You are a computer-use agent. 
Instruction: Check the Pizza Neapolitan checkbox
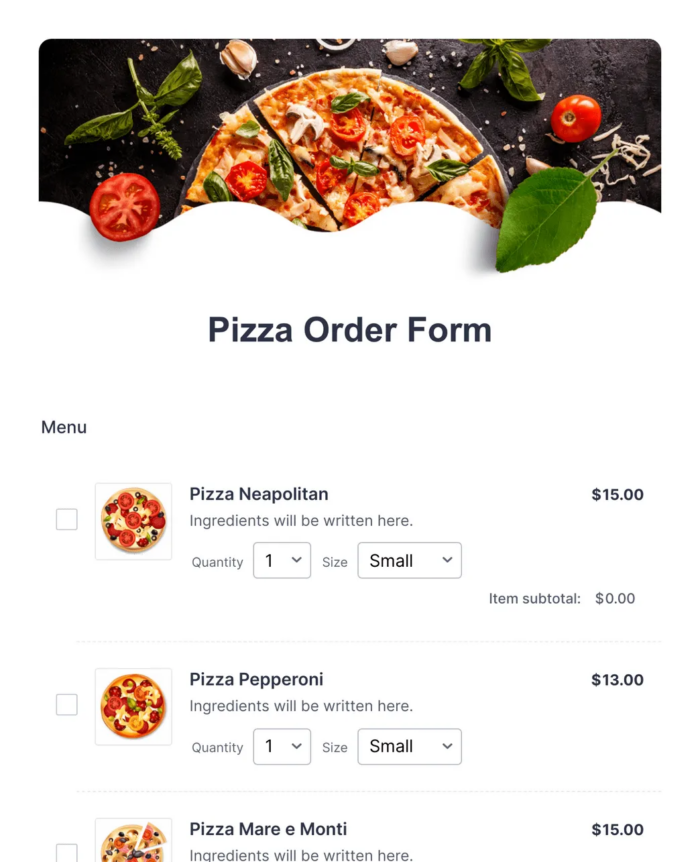click(x=66, y=519)
